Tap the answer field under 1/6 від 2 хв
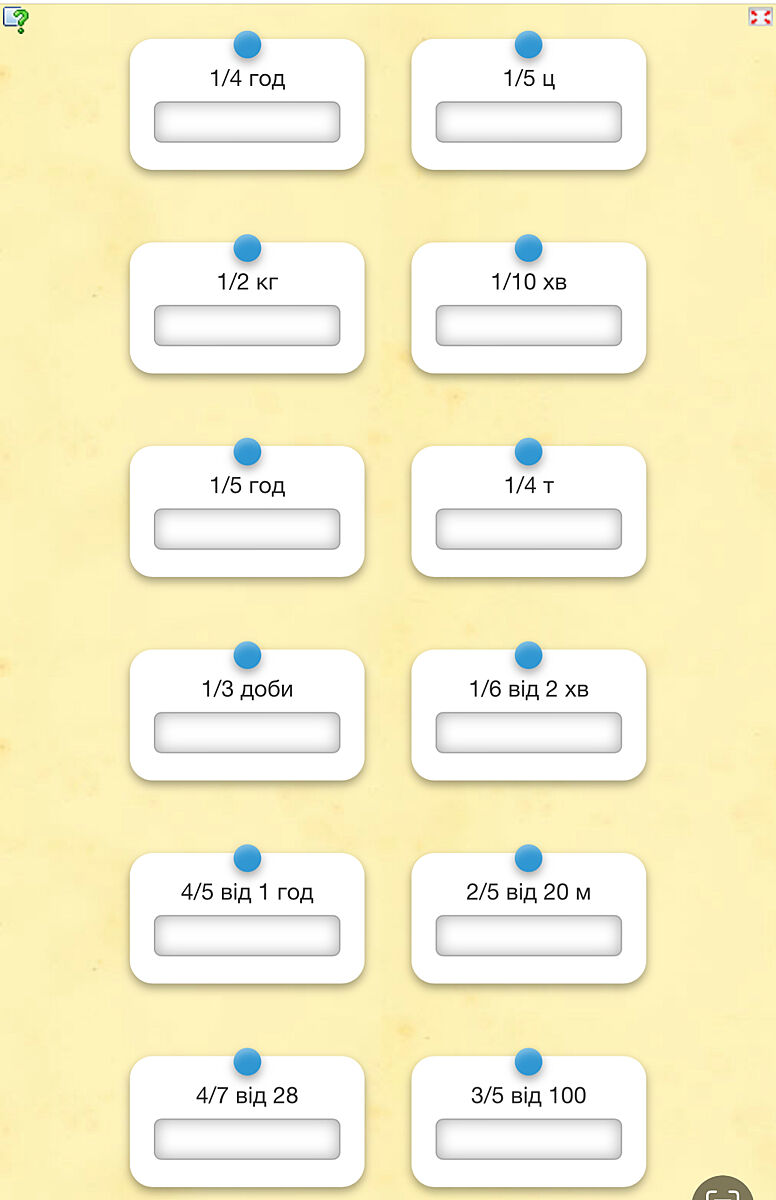This screenshot has height=1200, width=776. pyautogui.click(x=528, y=733)
